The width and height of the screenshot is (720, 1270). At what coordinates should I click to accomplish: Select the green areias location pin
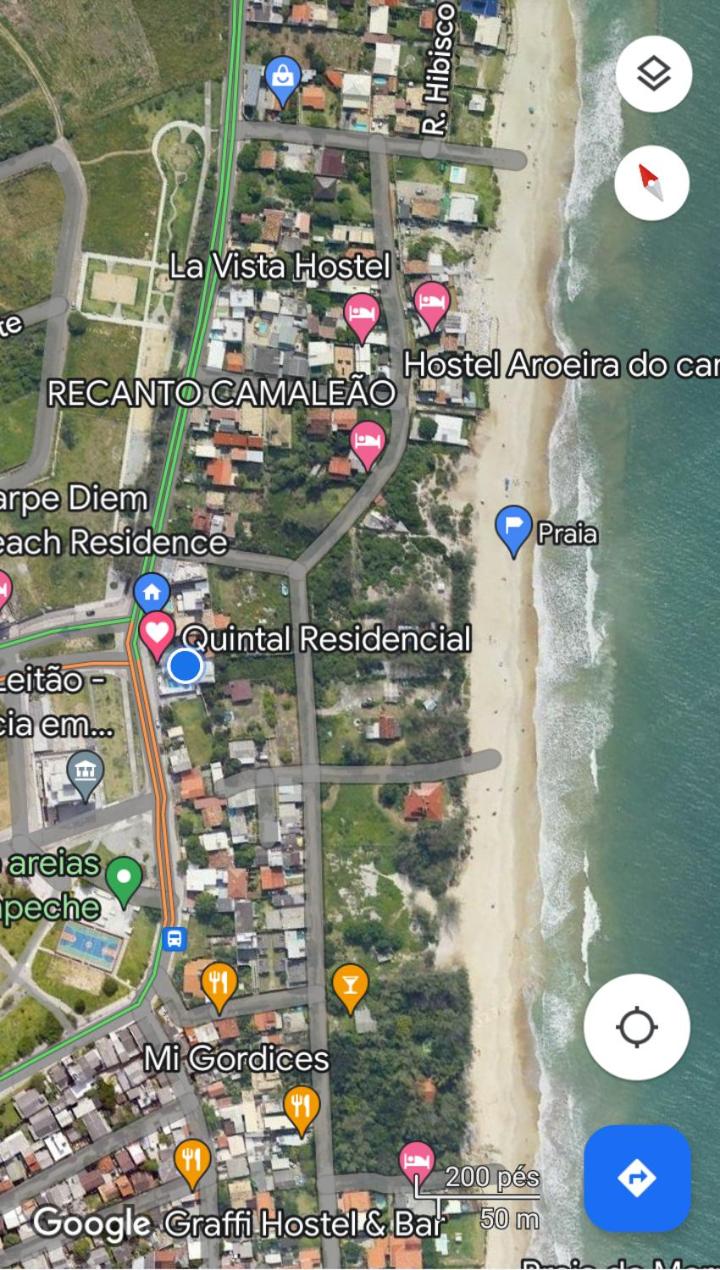pyautogui.click(x=124, y=879)
